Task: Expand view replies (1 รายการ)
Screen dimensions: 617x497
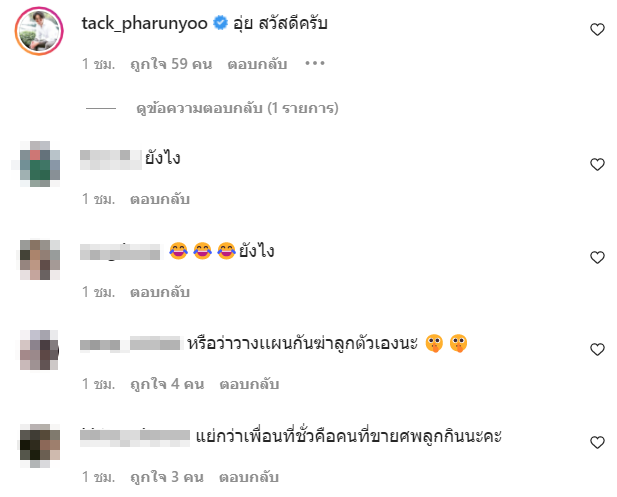Action: [237, 107]
